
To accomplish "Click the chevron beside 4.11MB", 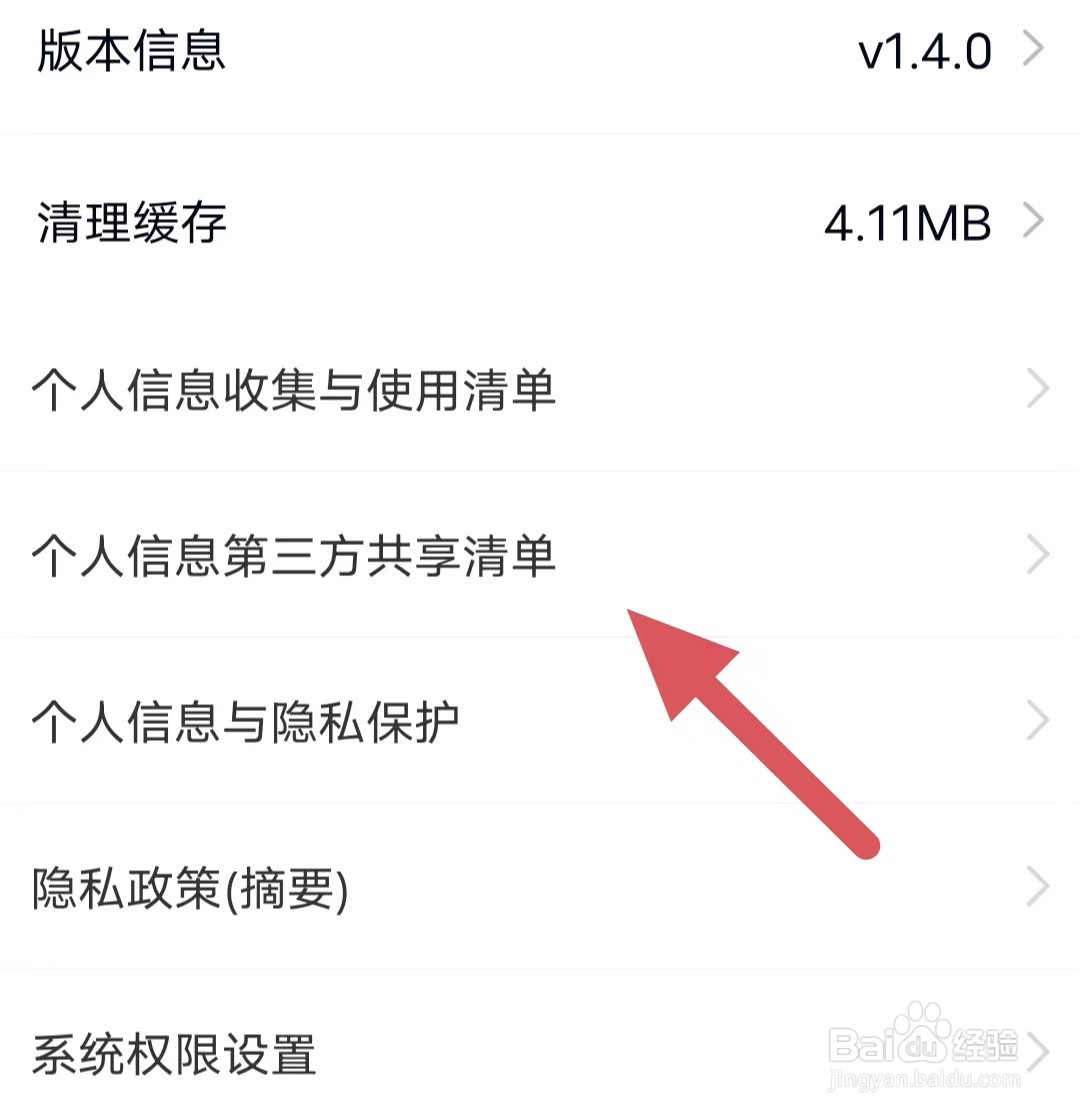I will [1036, 222].
